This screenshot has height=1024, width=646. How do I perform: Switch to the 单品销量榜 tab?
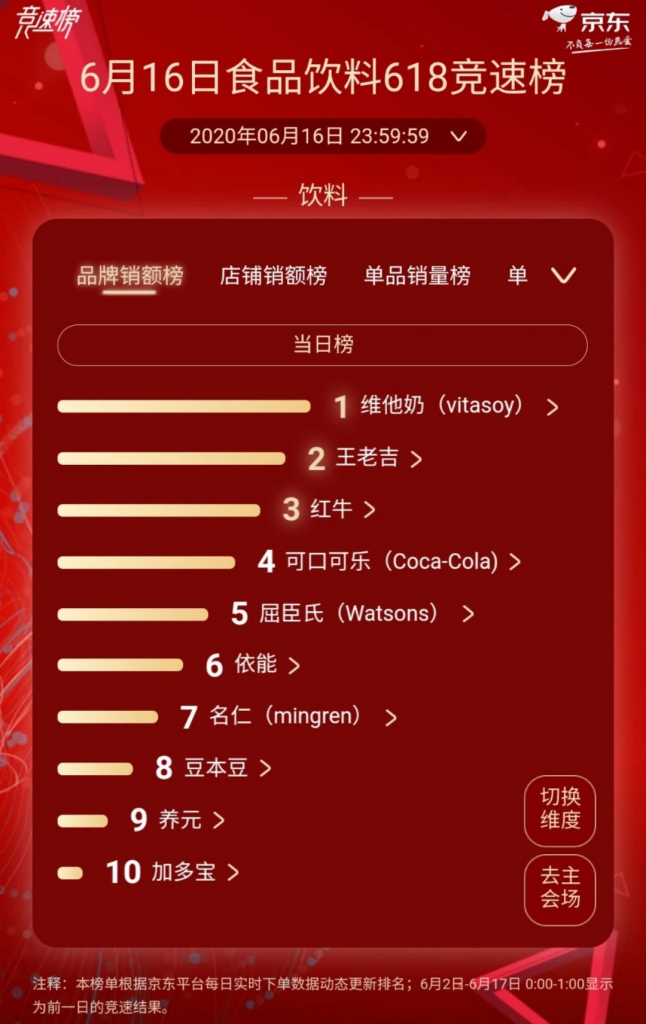click(417, 275)
